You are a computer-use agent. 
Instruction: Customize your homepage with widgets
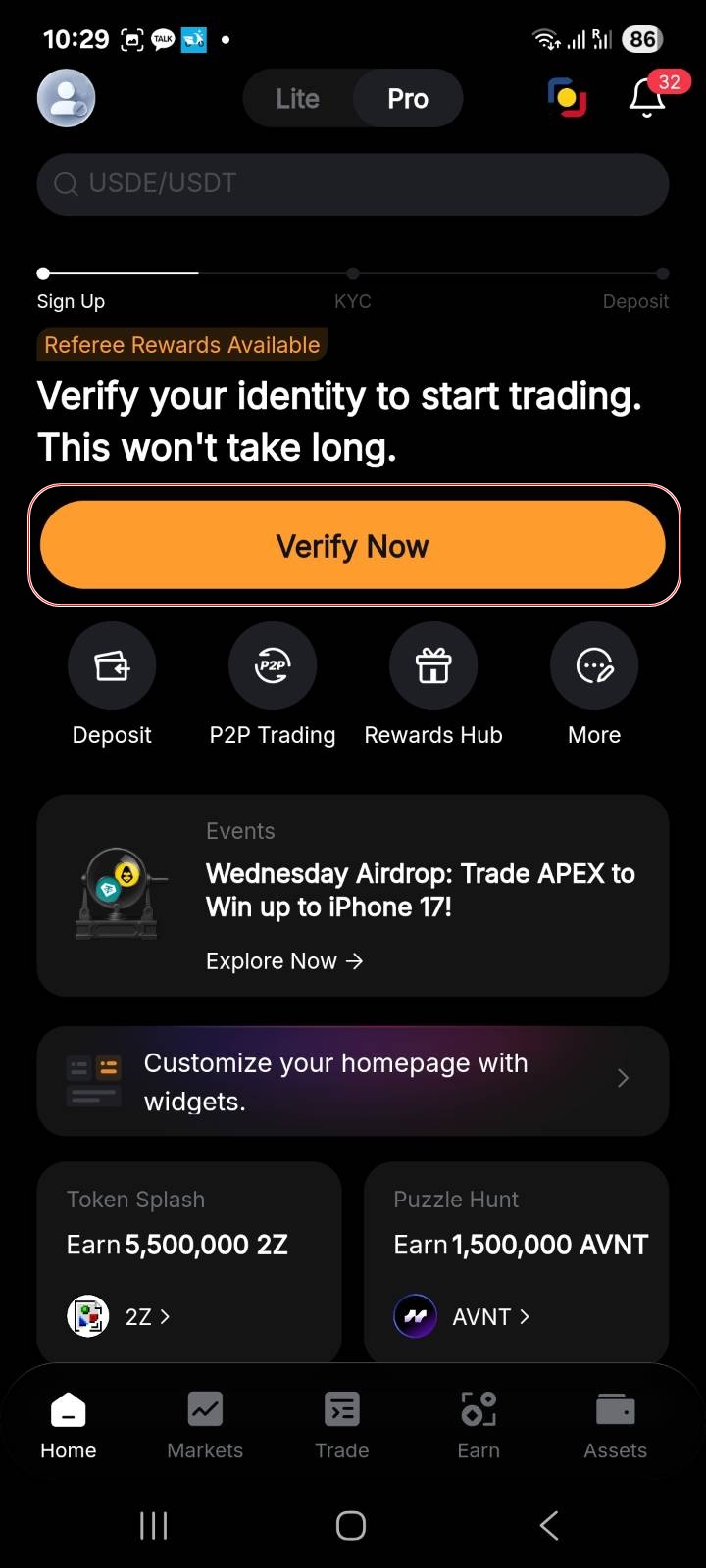353,1081
